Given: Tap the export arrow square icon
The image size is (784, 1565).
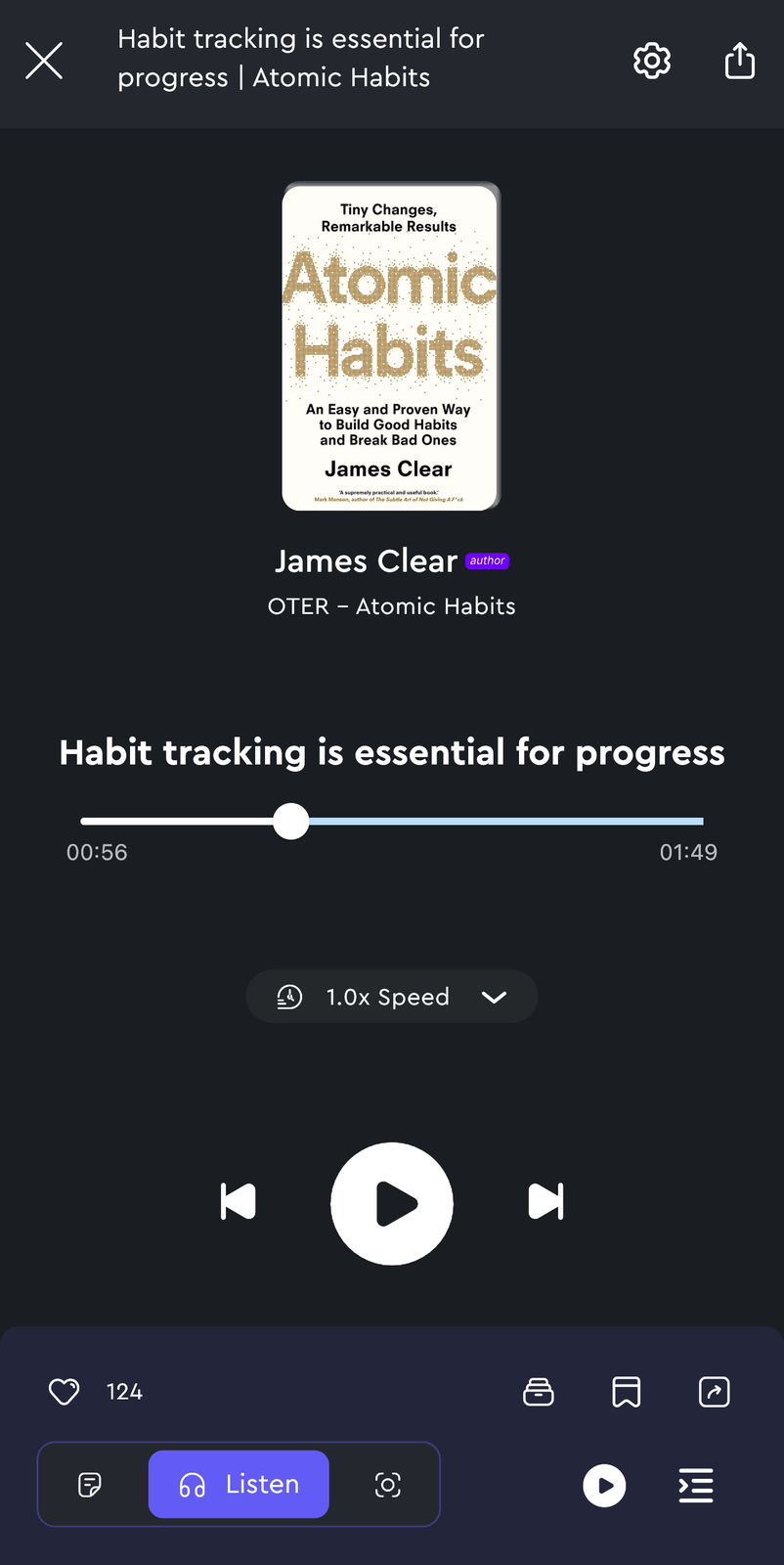Looking at the screenshot, I should (x=715, y=1392).
